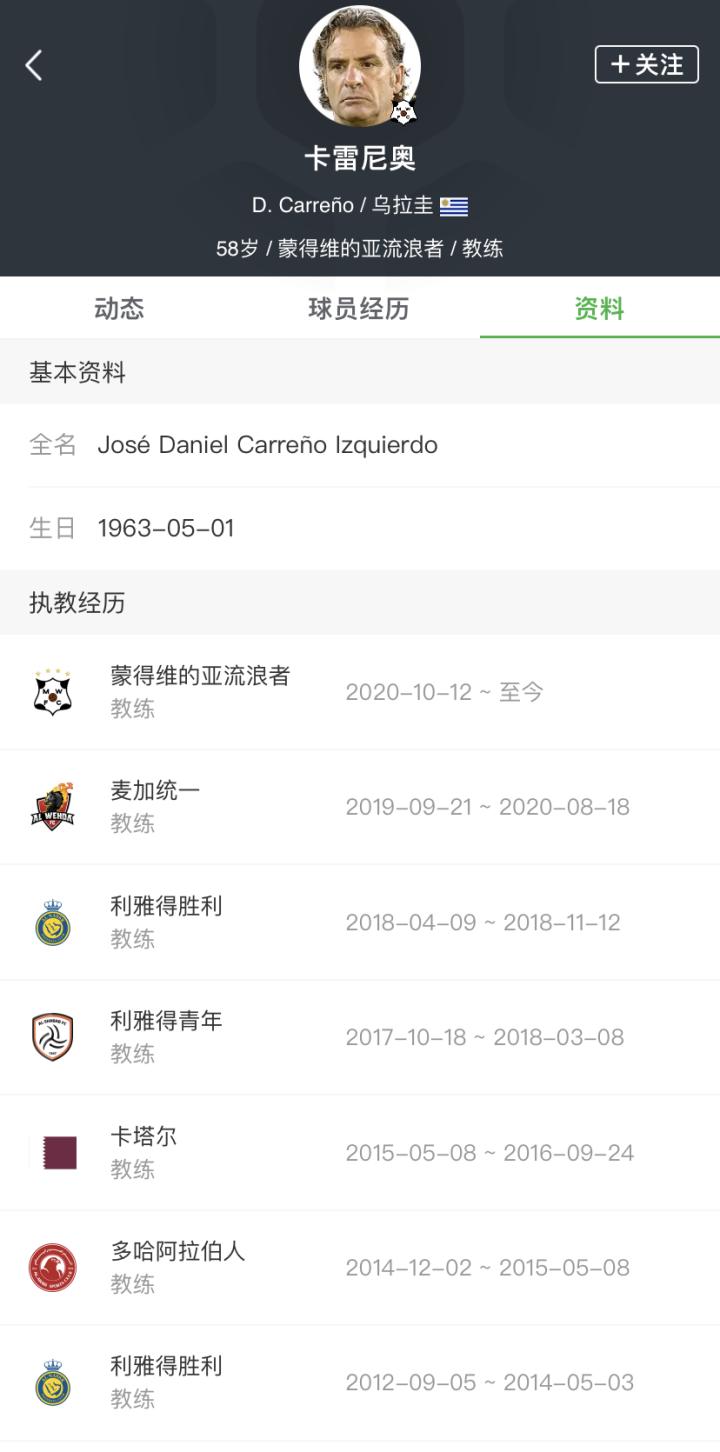720x1452 pixels.
Task: Open the coach's profile photo
Action: (x=359, y=66)
